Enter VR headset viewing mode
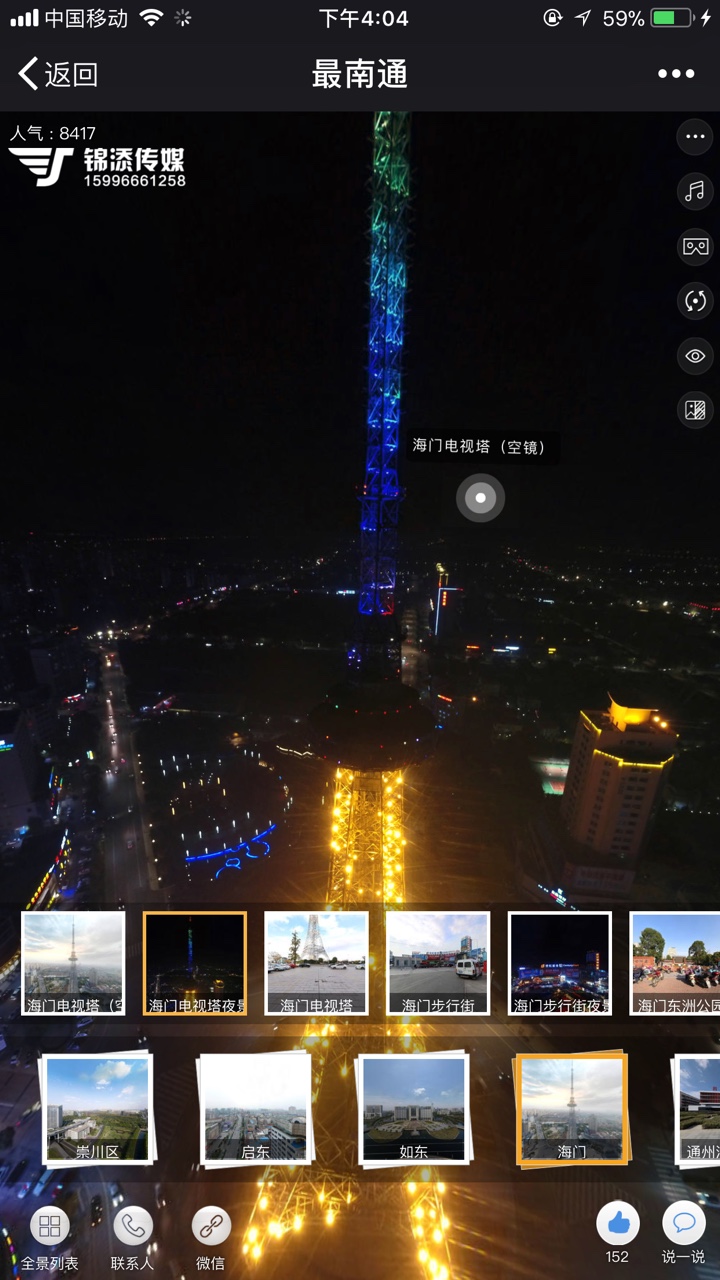This screenshot has height=1280, width=720. point(695,246)
